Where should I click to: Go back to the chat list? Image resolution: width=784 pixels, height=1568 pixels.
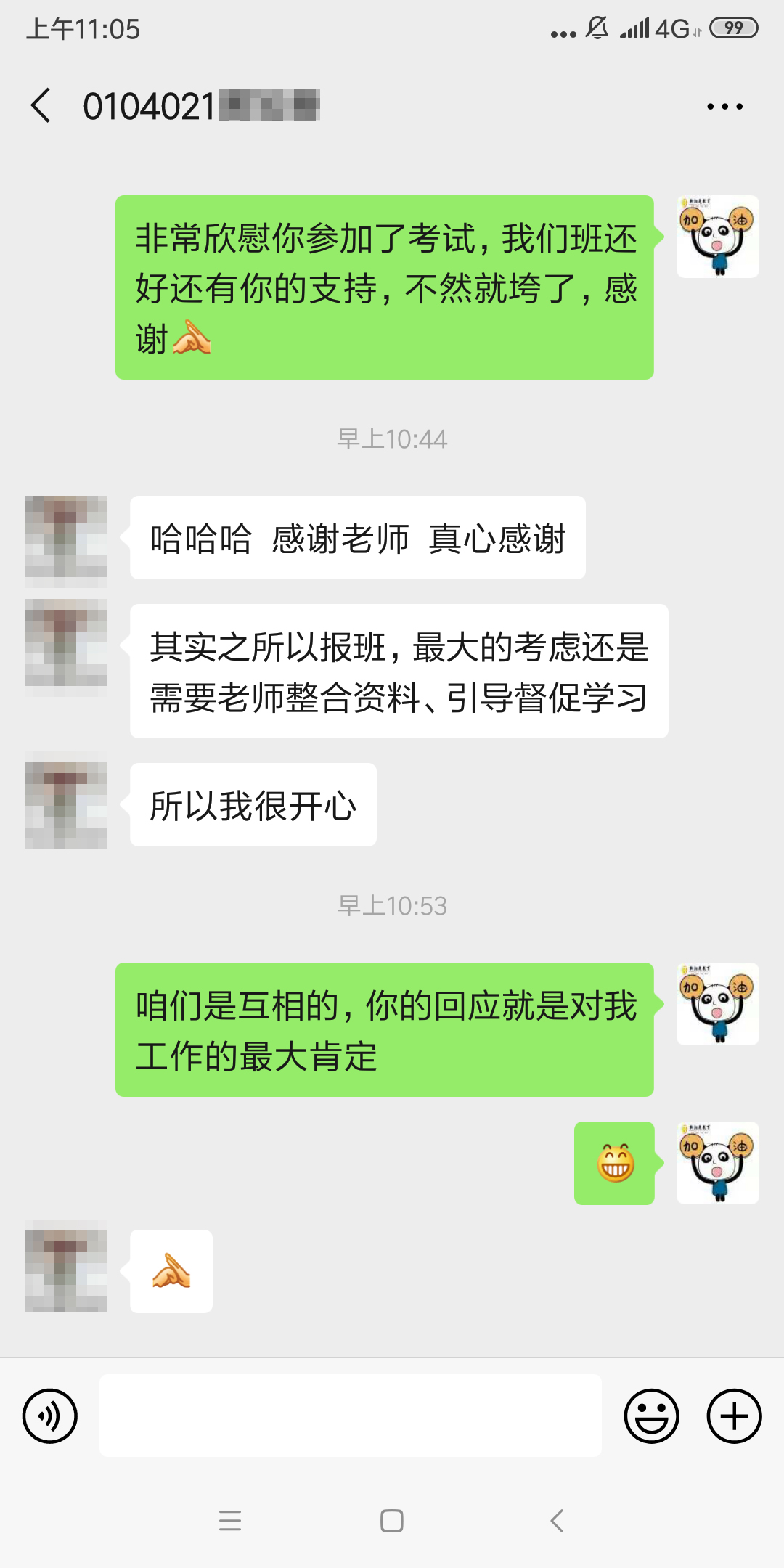pos(41,106)
